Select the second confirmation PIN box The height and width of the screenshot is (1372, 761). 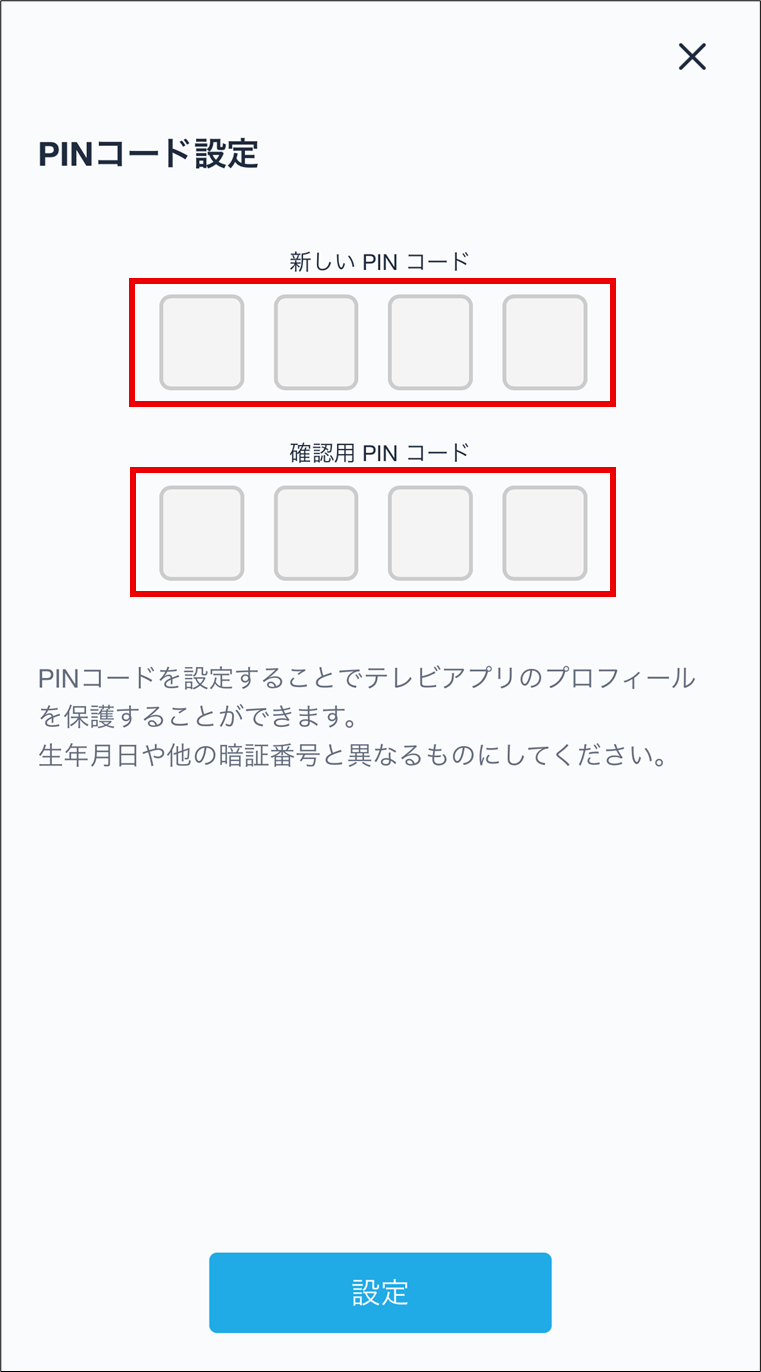(x=315, y=532)
